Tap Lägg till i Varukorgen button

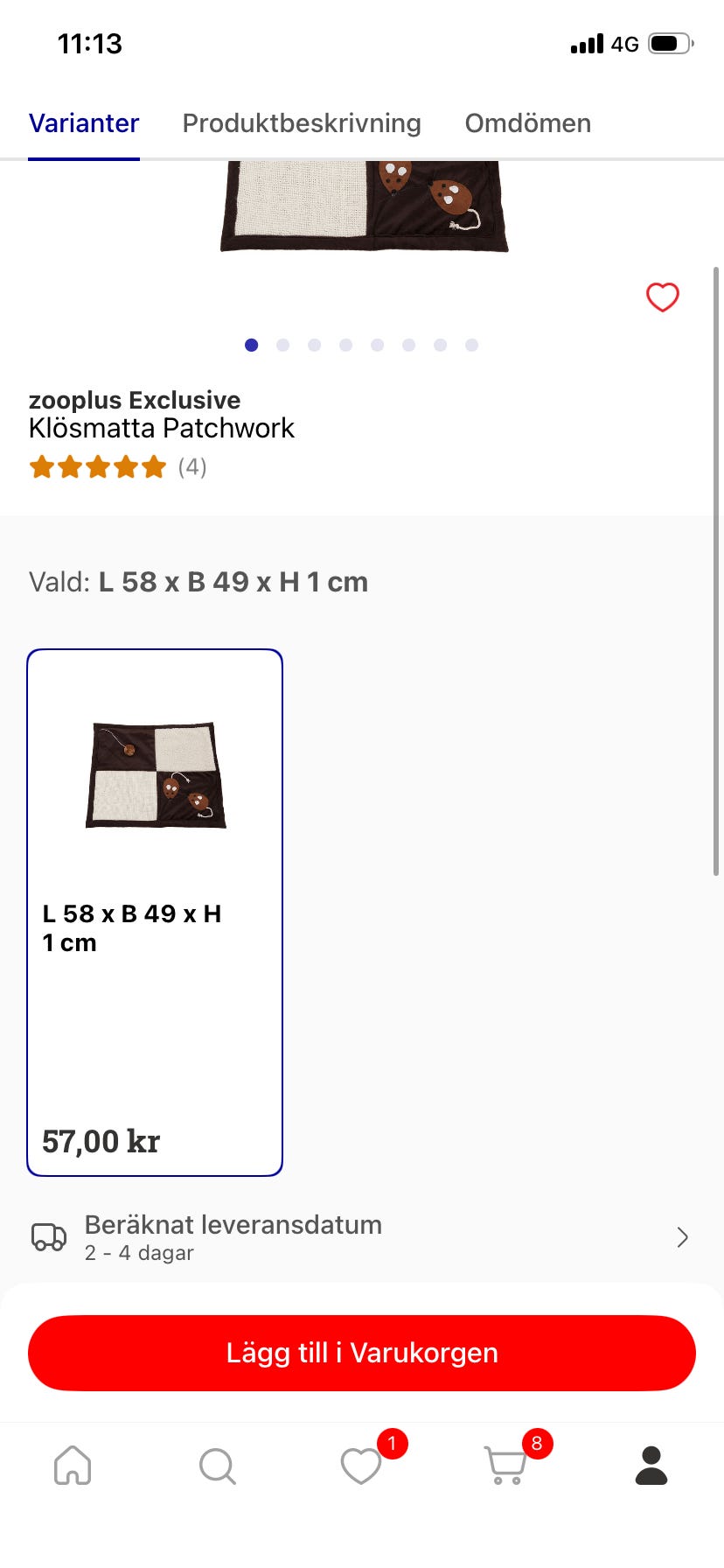pyautogui.click(x=362, y=1353)
